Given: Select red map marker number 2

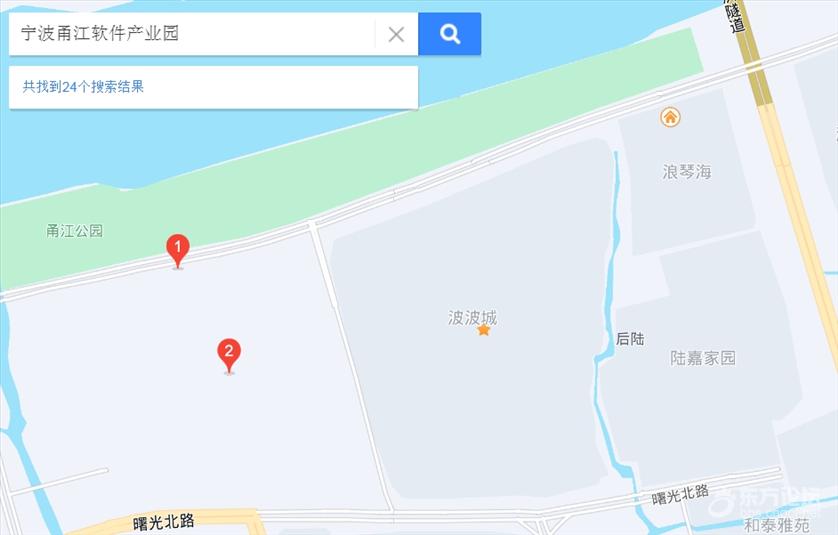Looking at the screenshot, I should (229, 354).
